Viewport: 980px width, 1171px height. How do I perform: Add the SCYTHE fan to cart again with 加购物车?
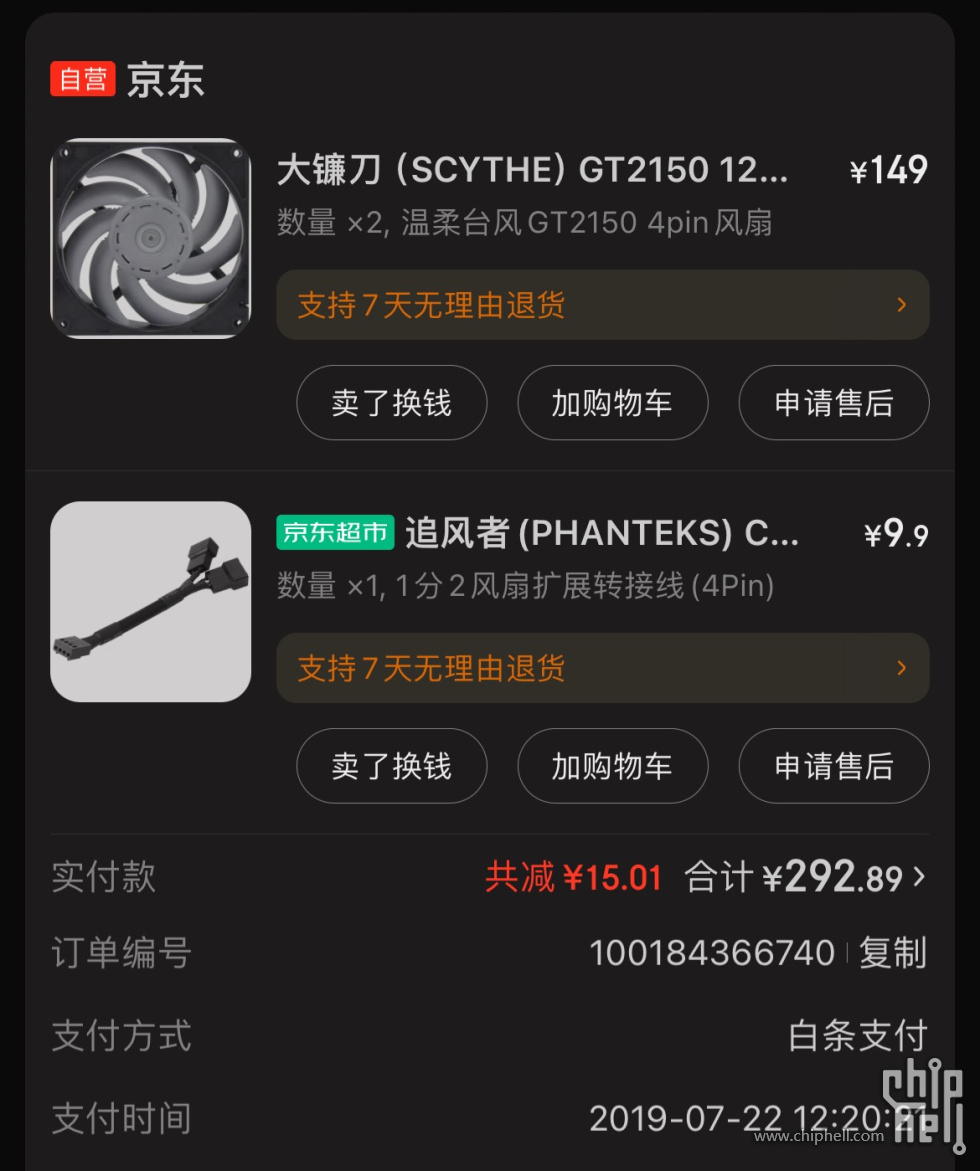(x=612, y=403)
